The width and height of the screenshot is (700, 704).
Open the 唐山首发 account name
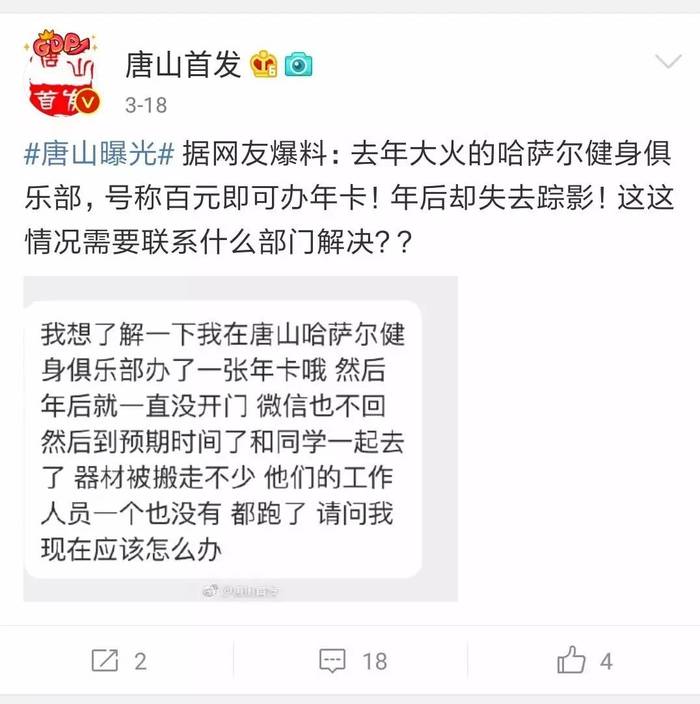pyautogui.click(x=183, y=64)
